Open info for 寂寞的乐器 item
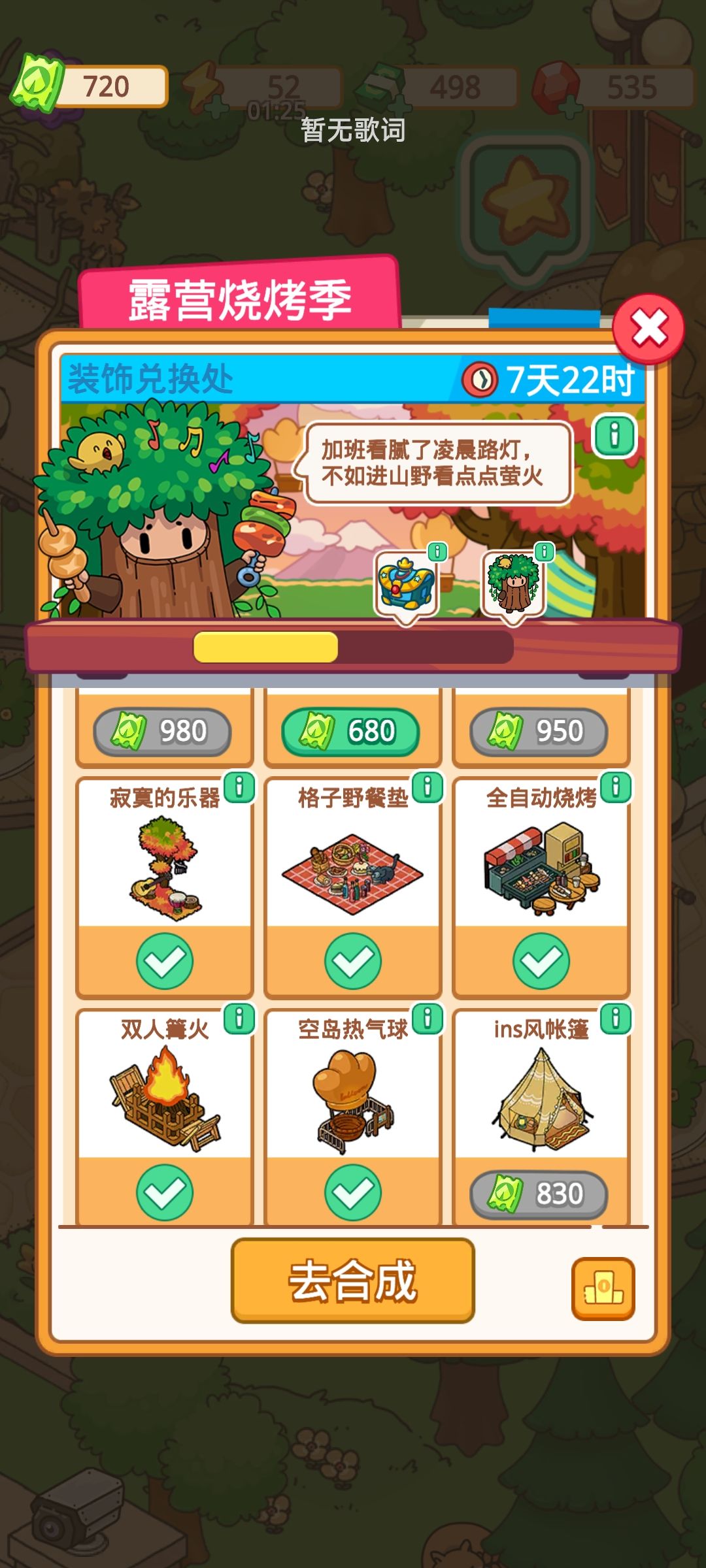Viewport: 706px width, 1568px height. 240,789
